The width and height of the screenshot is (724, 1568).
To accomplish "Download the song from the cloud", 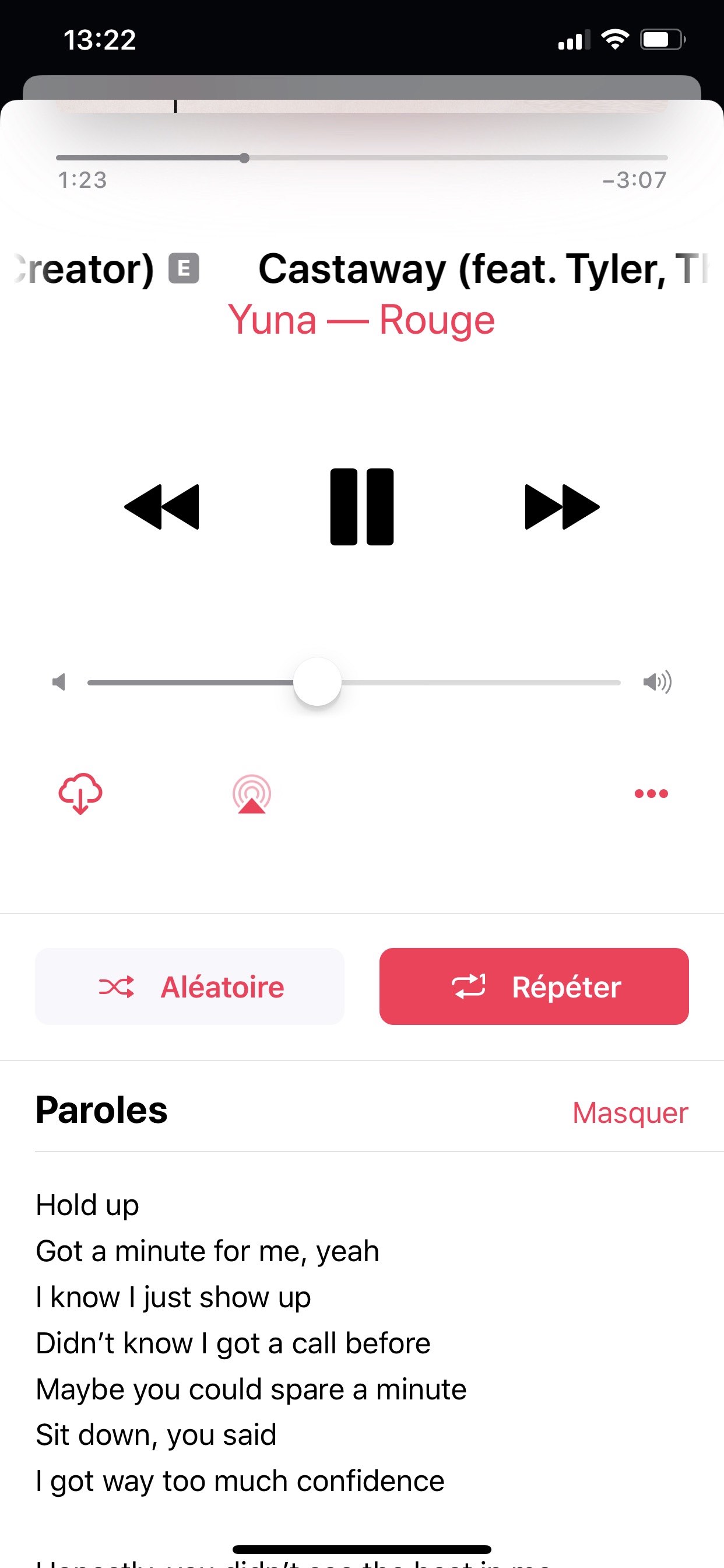I will coord(80,794).
